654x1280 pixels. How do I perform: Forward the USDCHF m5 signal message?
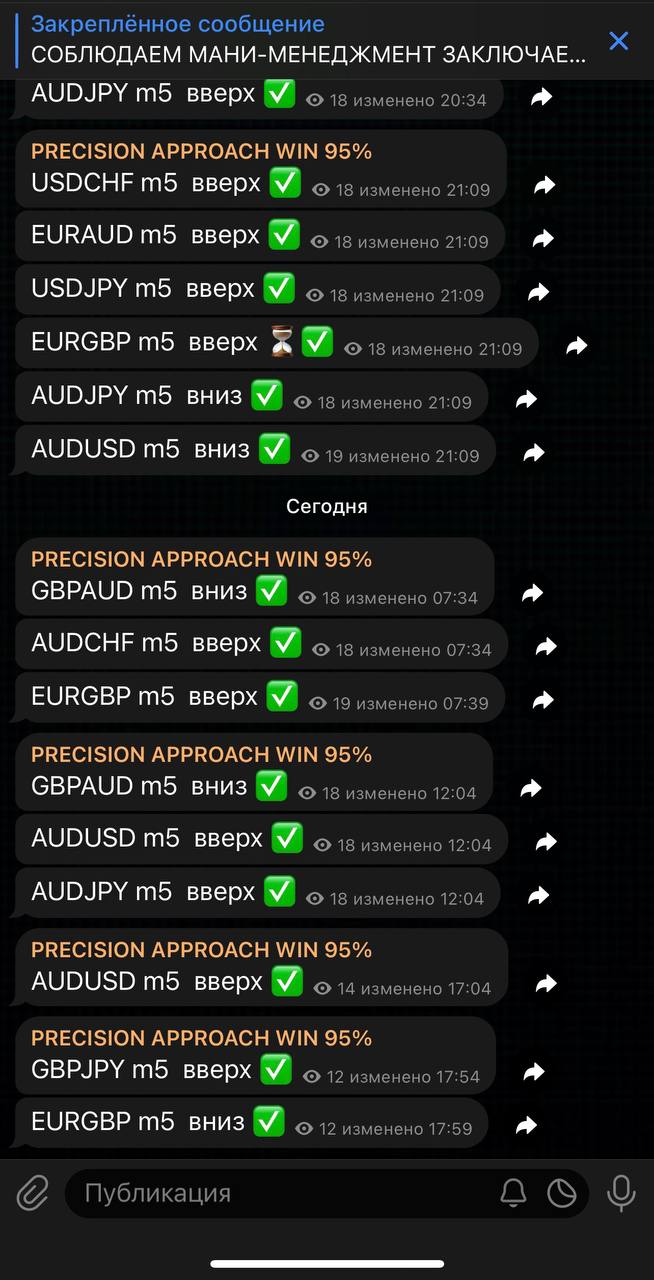pos(544,186)
